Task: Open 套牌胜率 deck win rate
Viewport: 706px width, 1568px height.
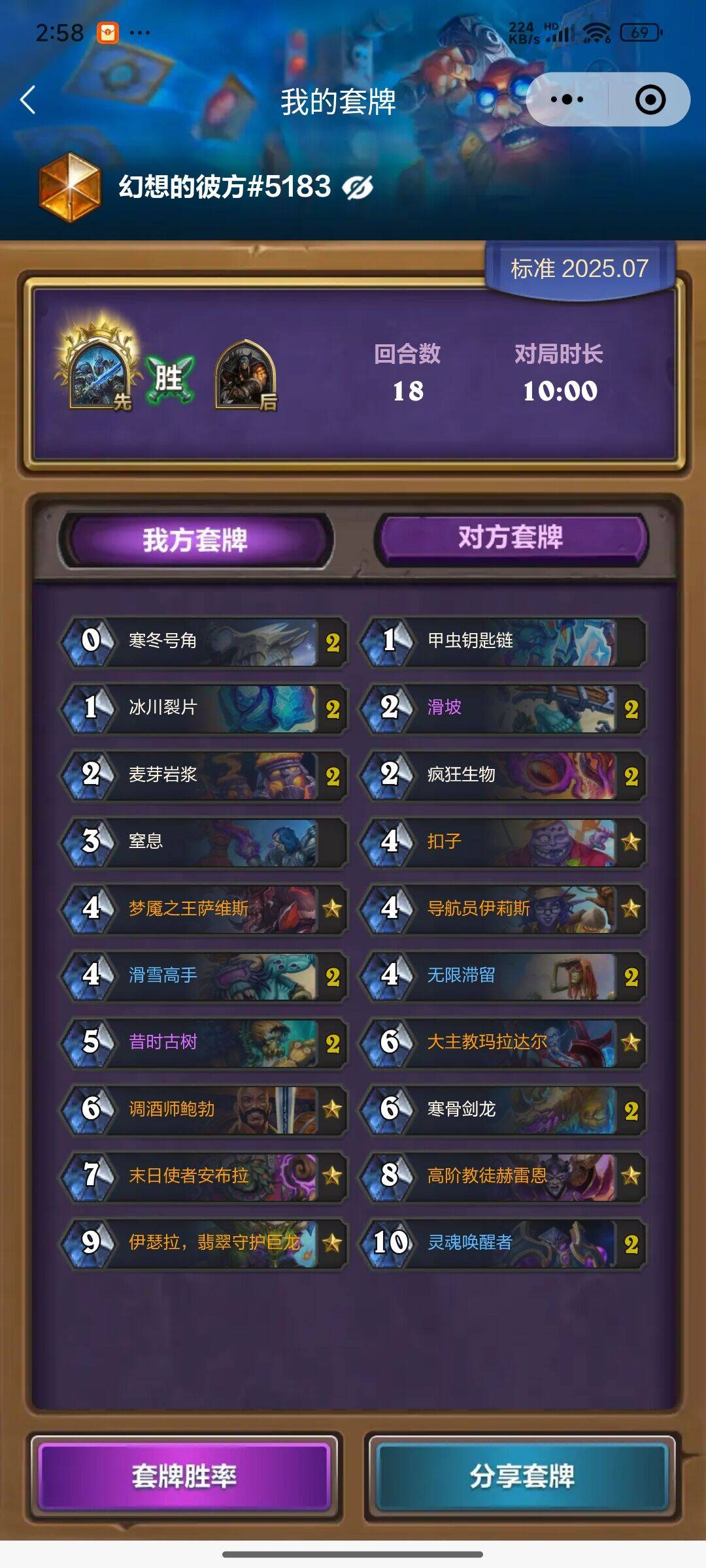Action: coord(184,1475)
